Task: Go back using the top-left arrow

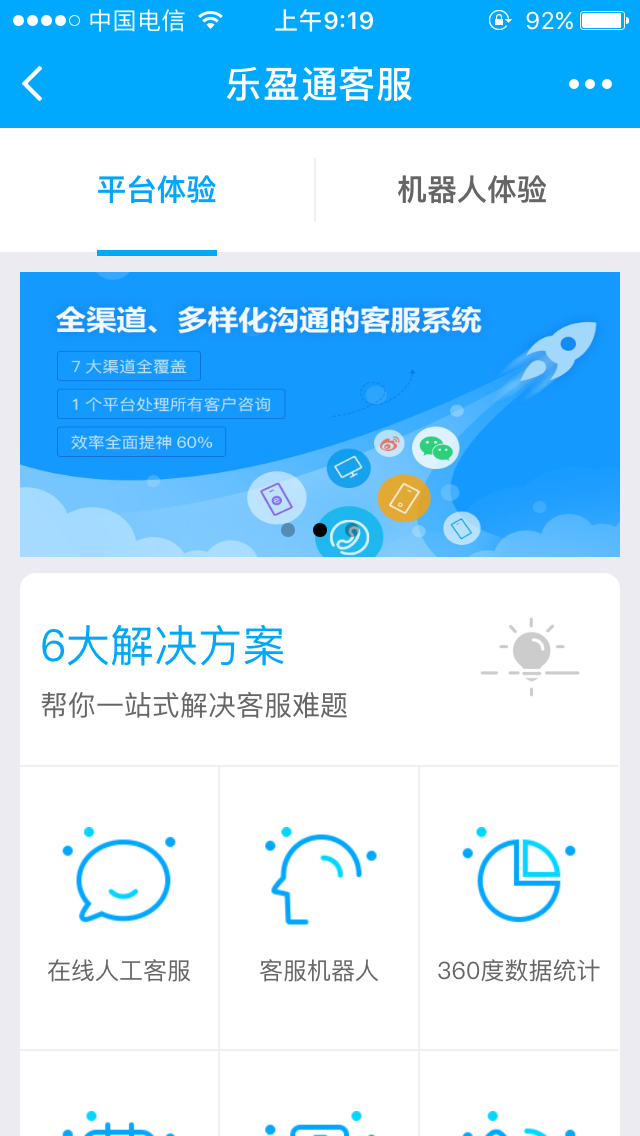Action: pyautogui.click(x=34, y=84)
